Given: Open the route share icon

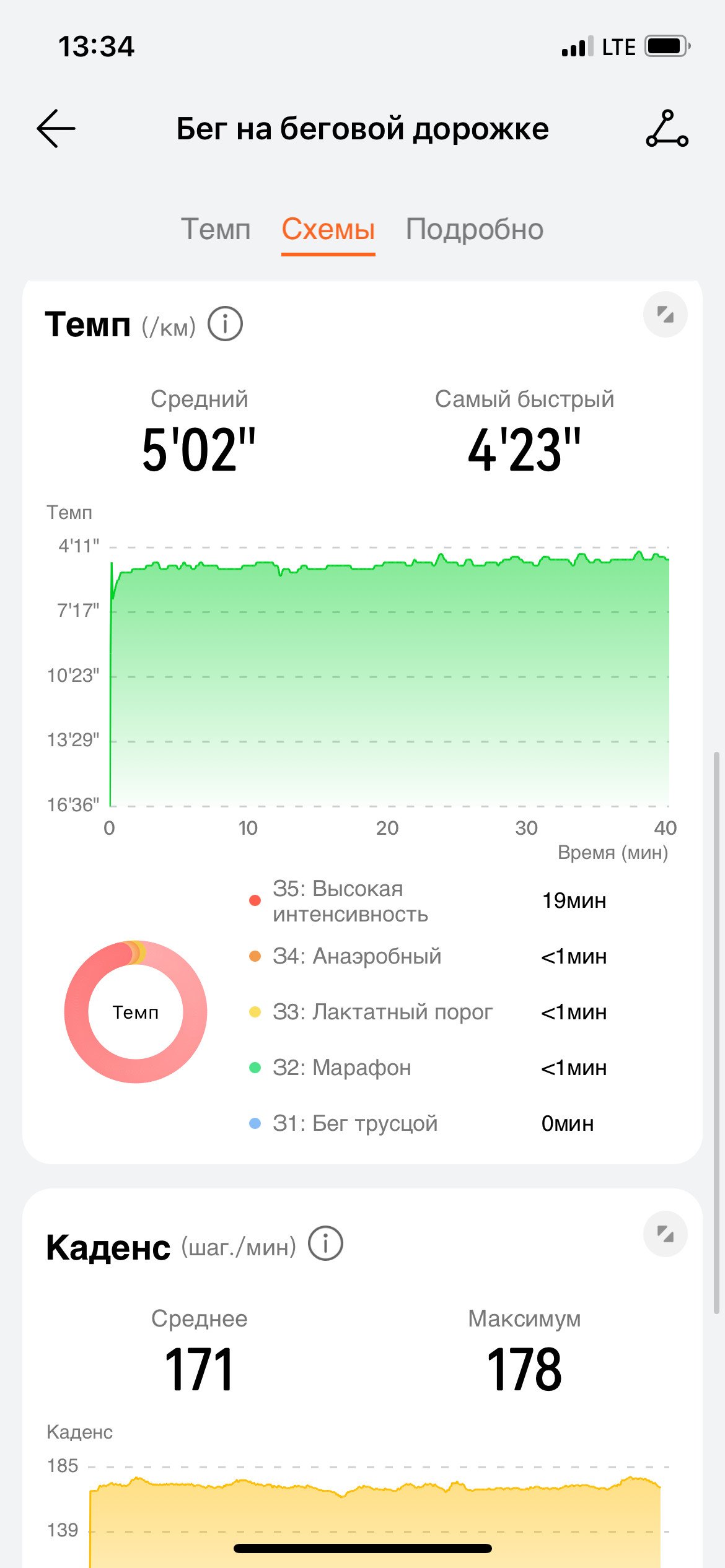Looking at the screenshot, I should [667, 129].
